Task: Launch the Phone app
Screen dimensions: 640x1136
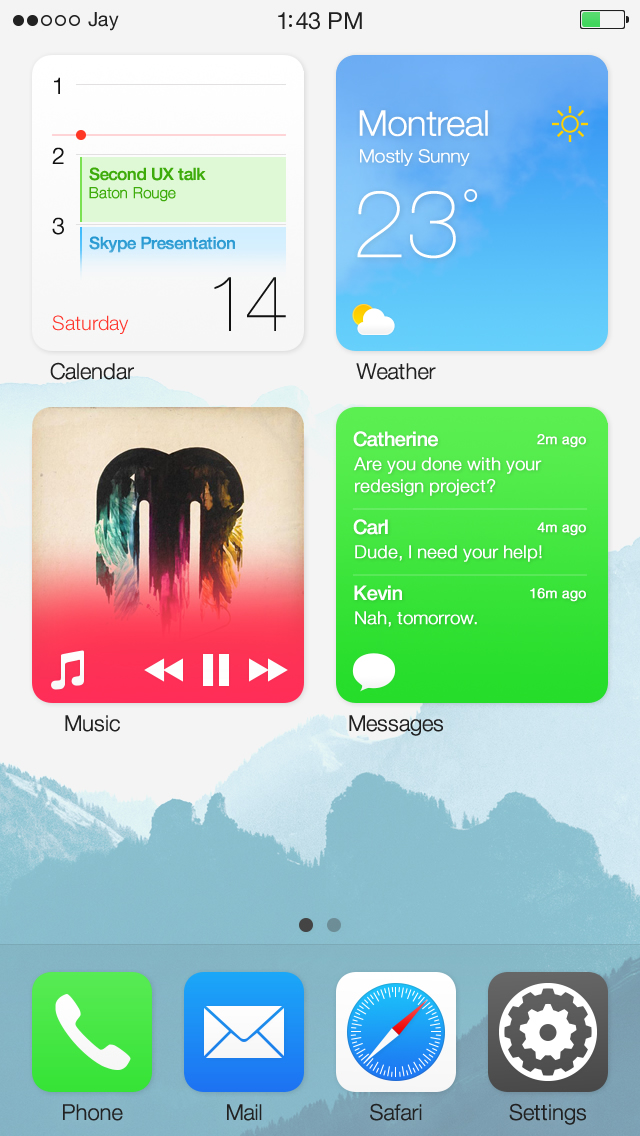Action: click(x=92, y=1032)
